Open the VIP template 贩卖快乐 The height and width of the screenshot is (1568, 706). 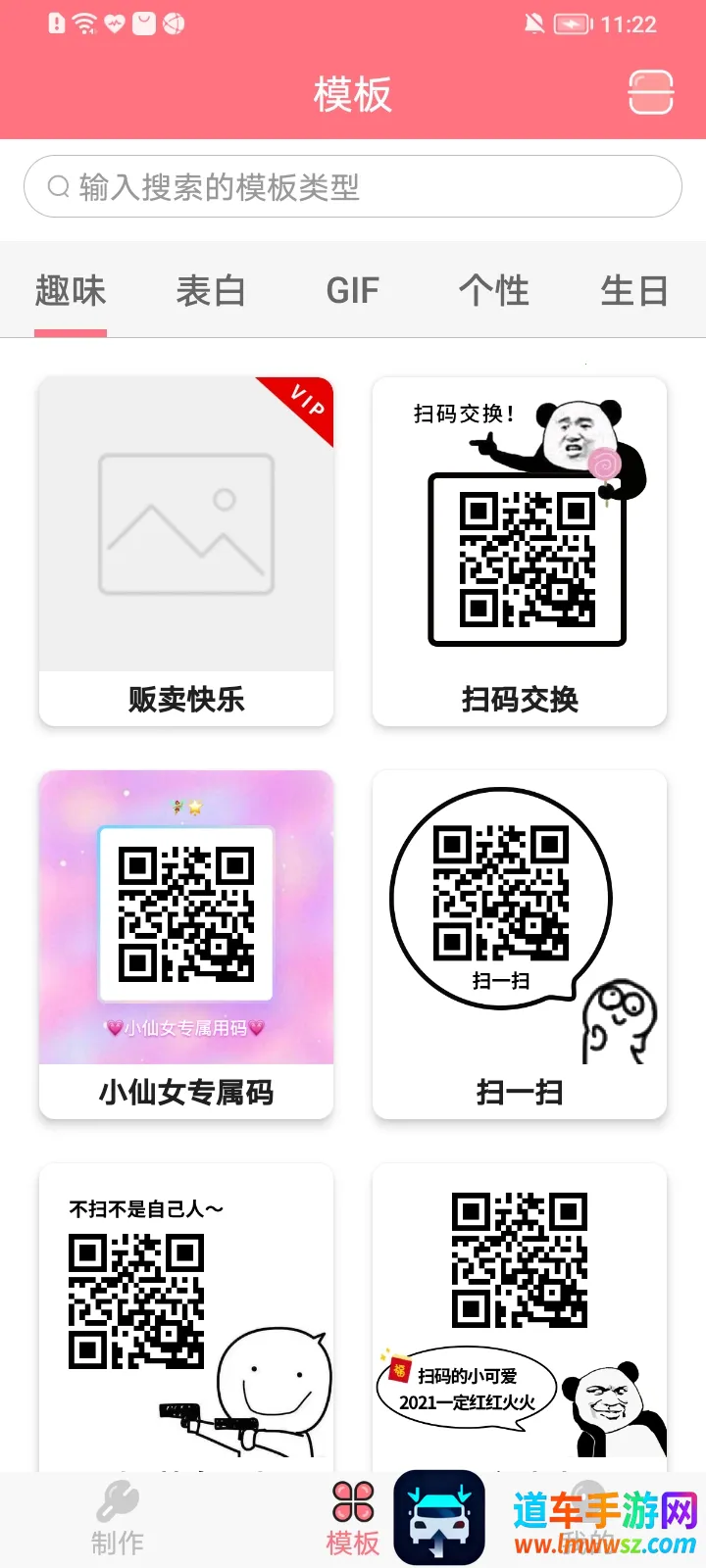tap(186, 551)
